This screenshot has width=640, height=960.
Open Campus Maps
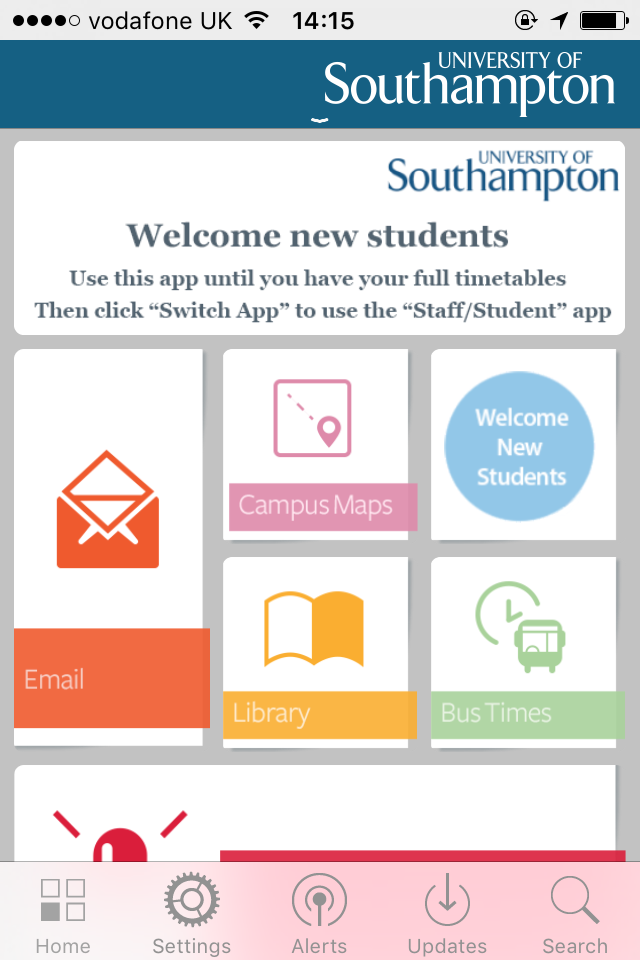(315, 444)
